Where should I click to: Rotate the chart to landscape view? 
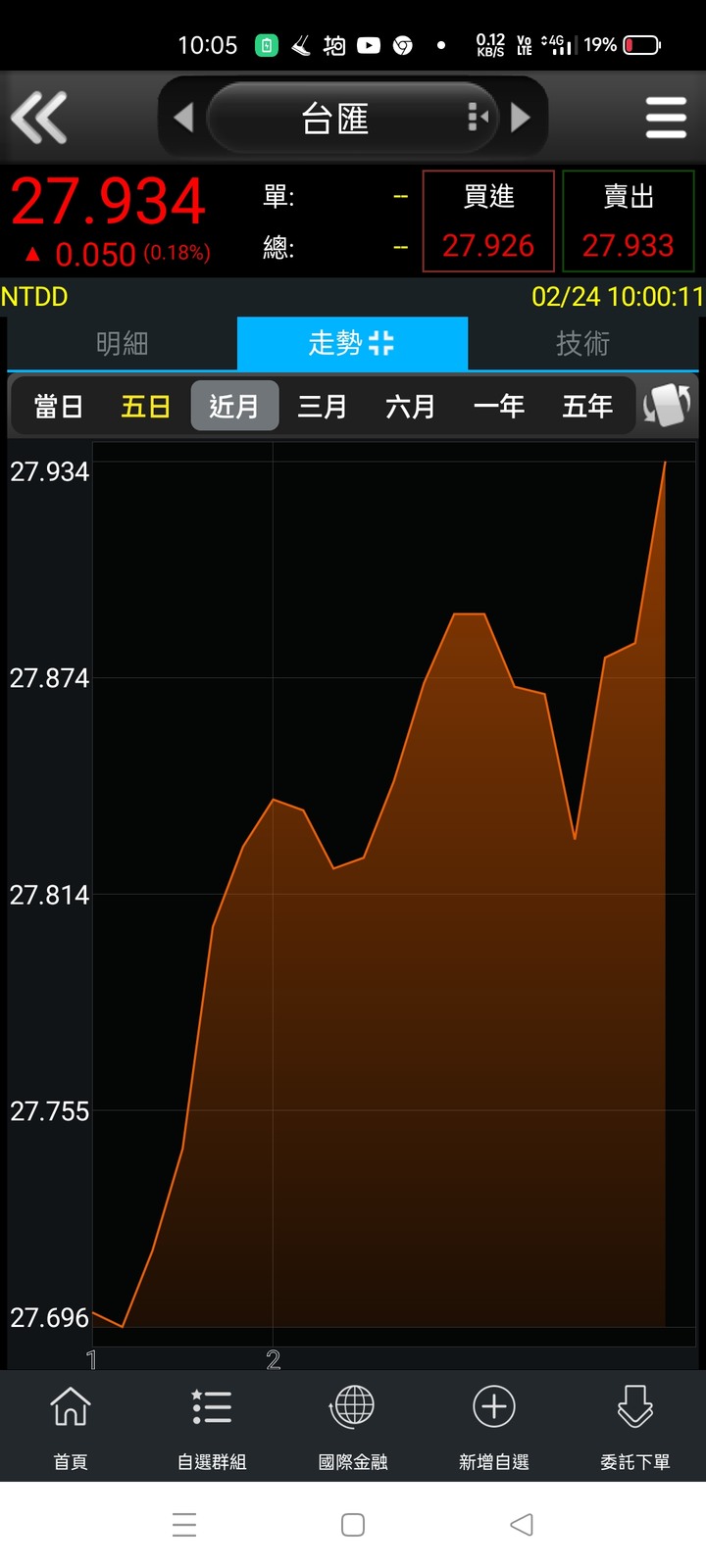click(667, 405)
